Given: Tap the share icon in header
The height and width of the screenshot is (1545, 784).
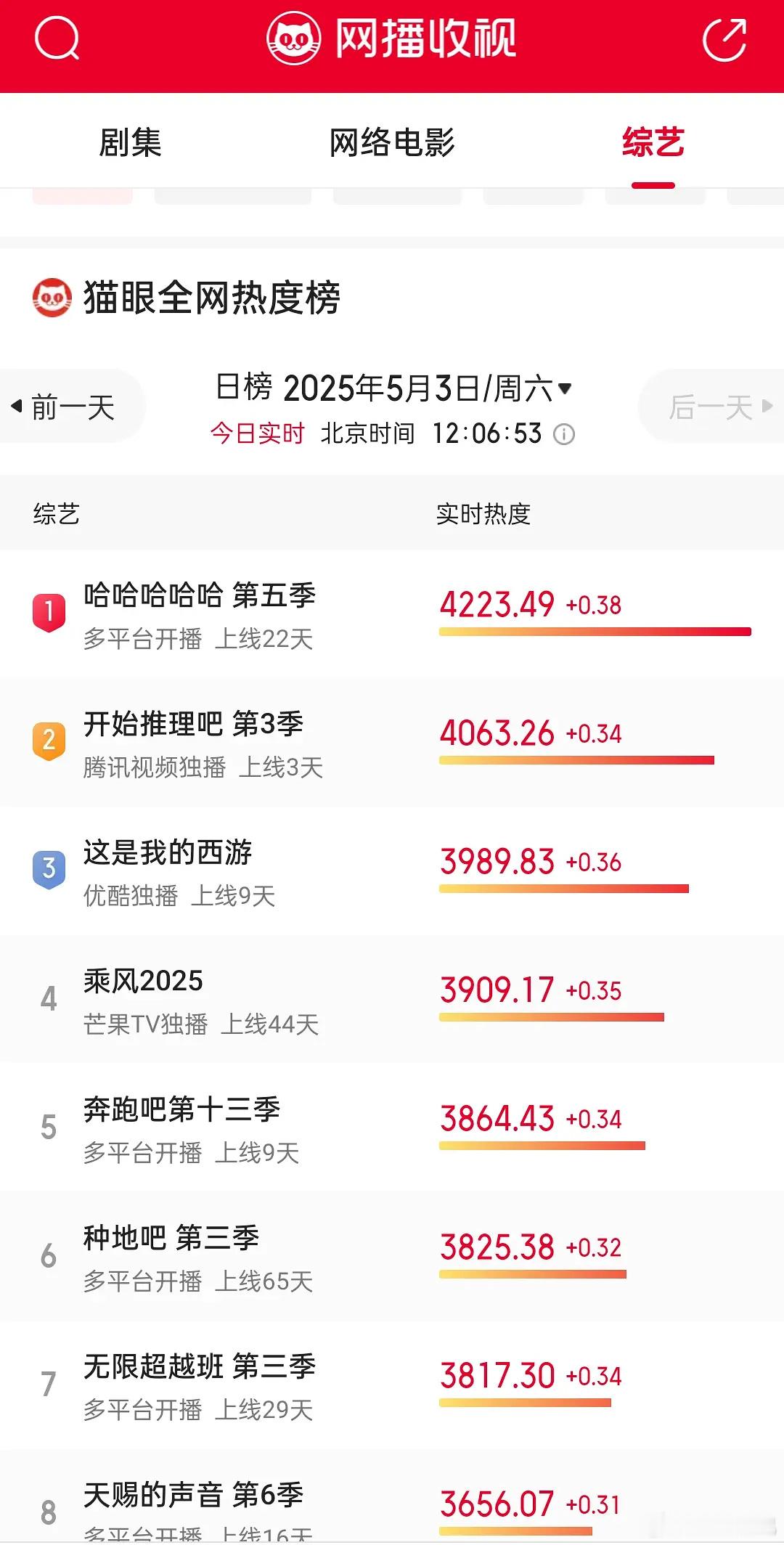Looking at the screenshot, I should [x=724, y=40].
